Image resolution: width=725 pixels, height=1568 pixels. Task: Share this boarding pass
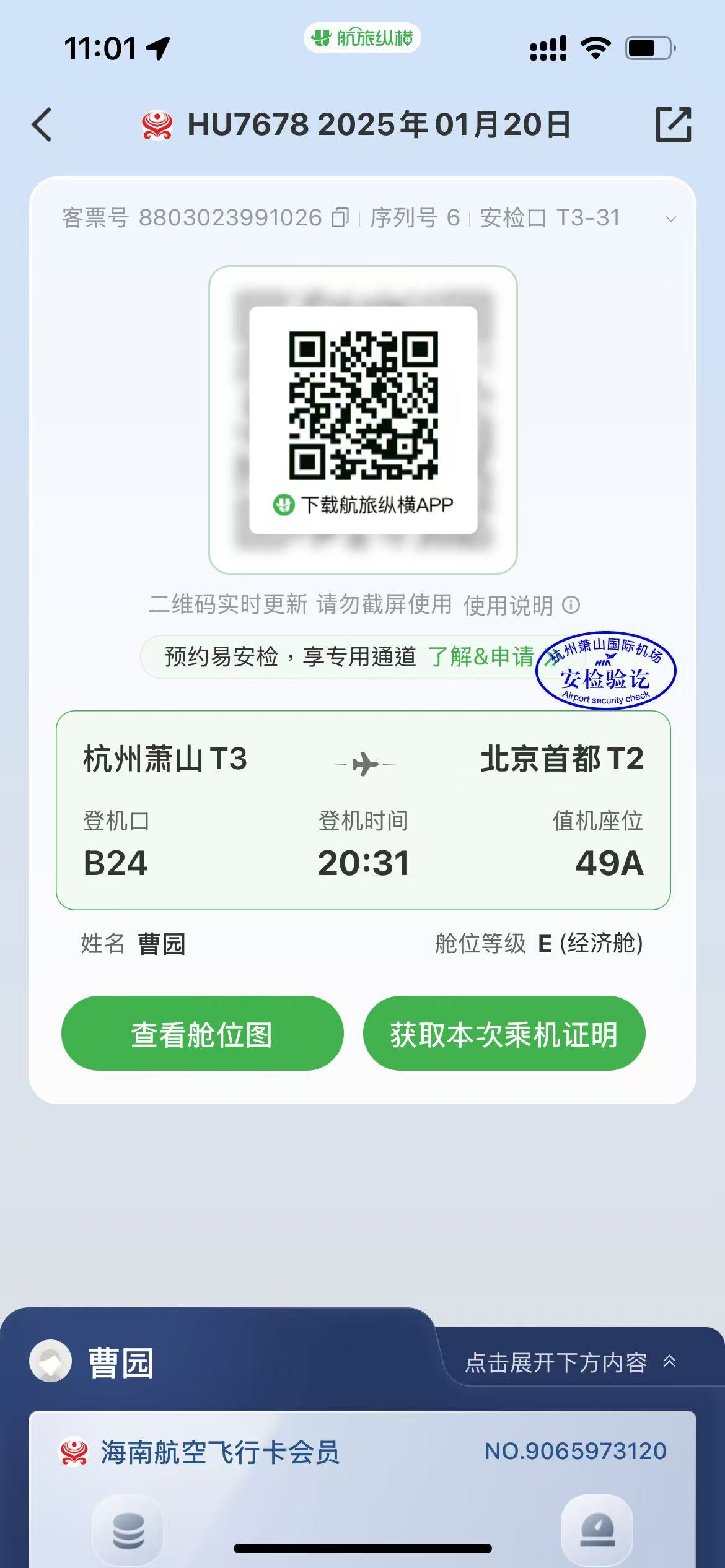673,124
